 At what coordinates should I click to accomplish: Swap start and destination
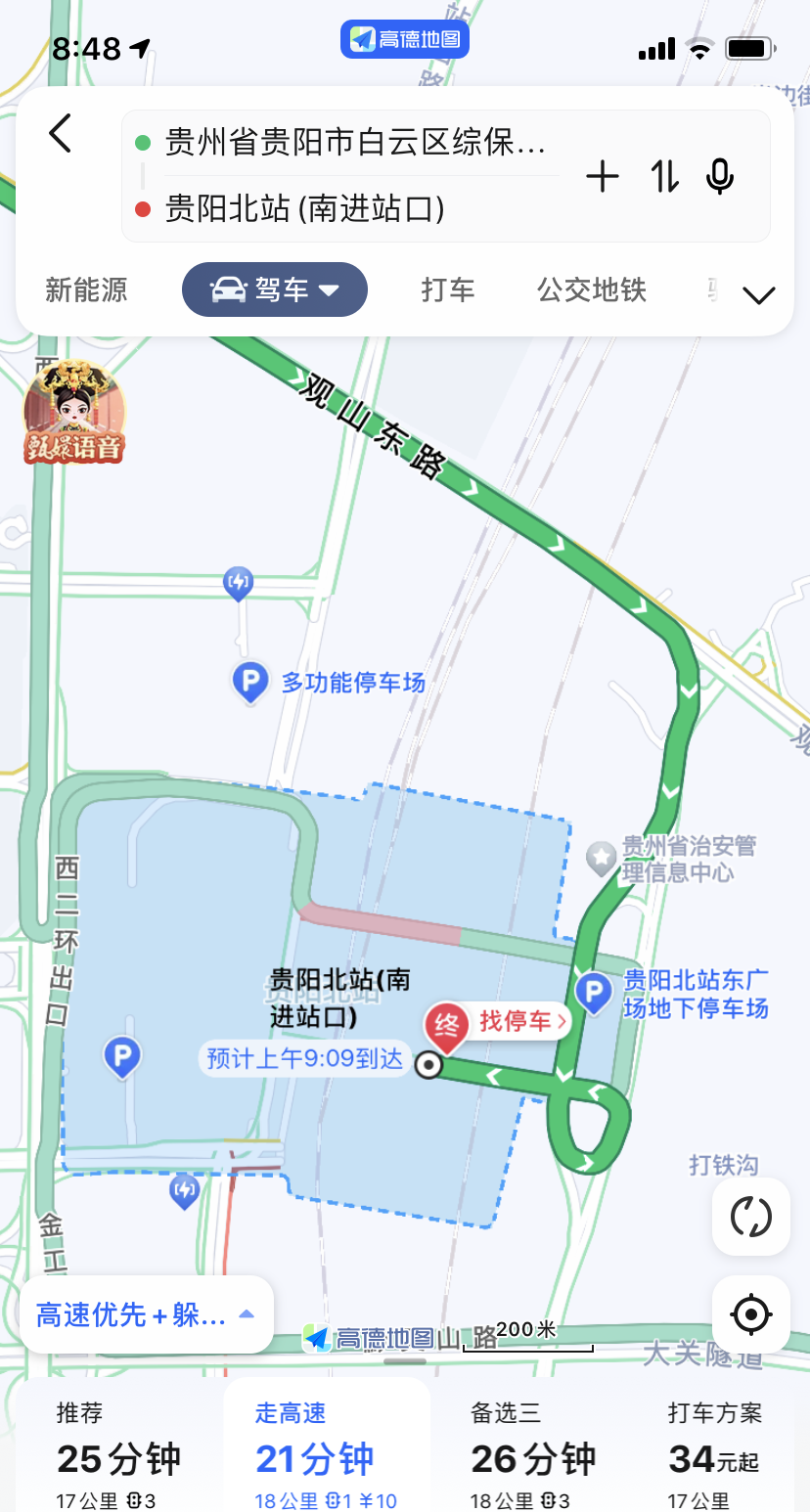tap(664, 177)
